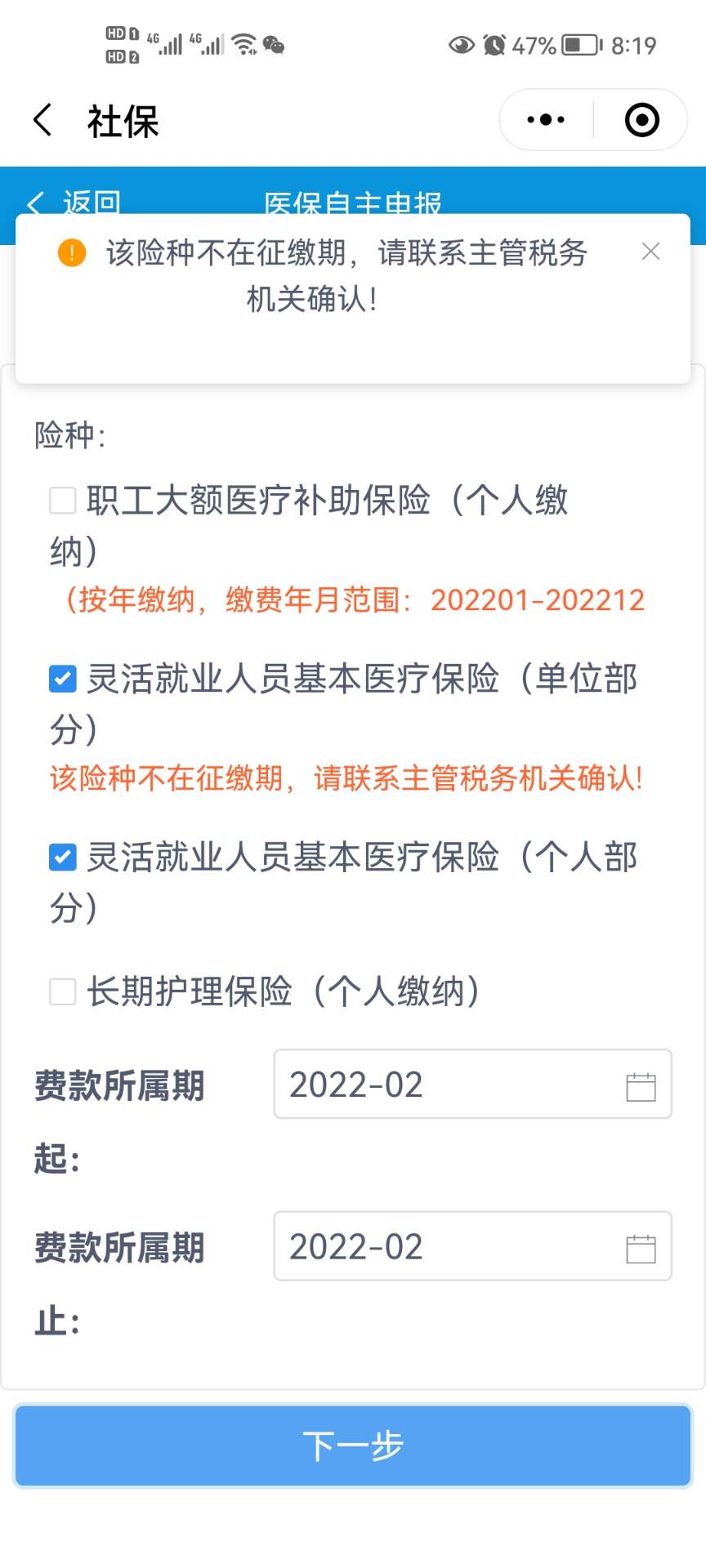The height and width of the screenshot is (1568, 706).
Task: Go back using the arrow beside 社保
Action: click(x=42, y=120)
